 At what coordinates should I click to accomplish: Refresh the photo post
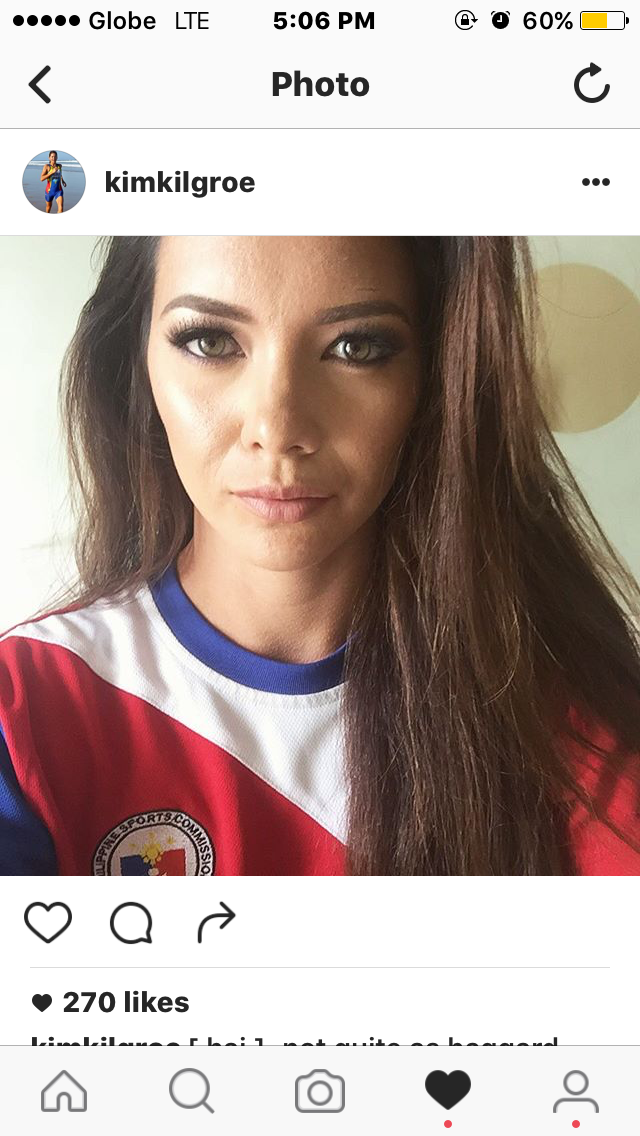click(592, 83)
